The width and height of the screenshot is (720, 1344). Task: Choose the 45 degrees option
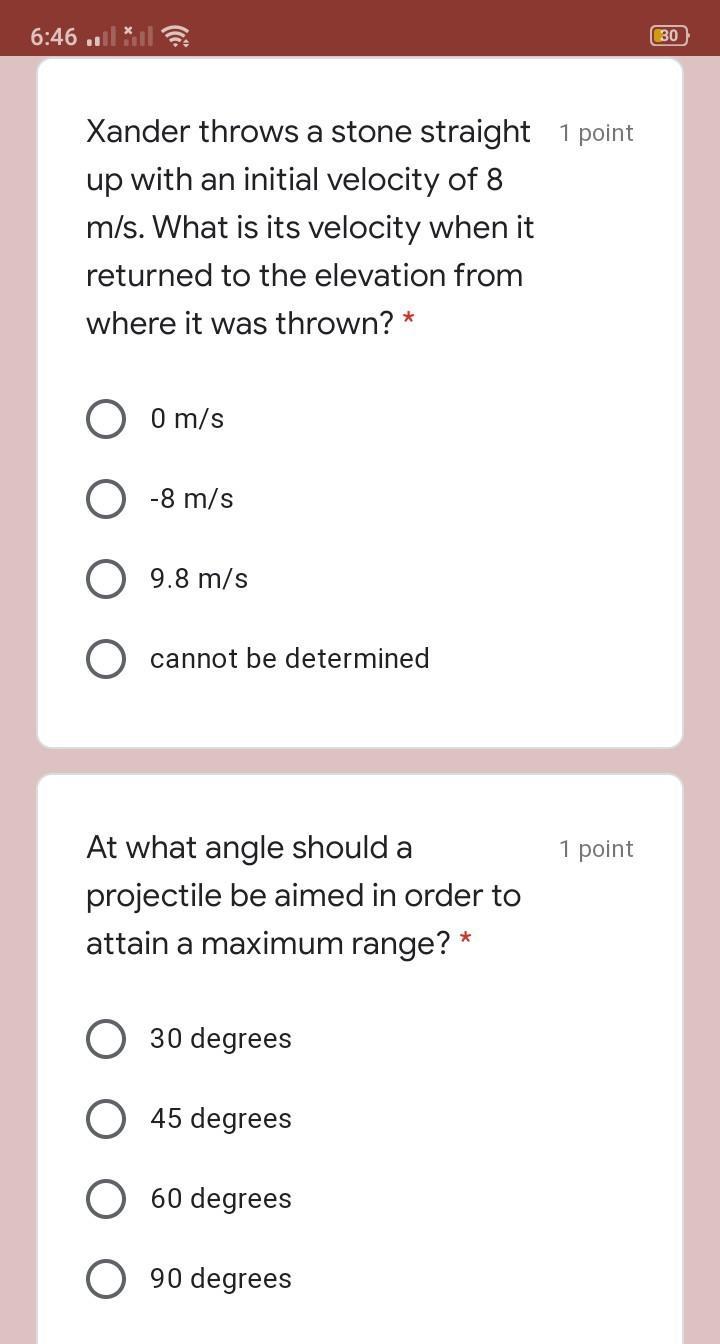106,1119
